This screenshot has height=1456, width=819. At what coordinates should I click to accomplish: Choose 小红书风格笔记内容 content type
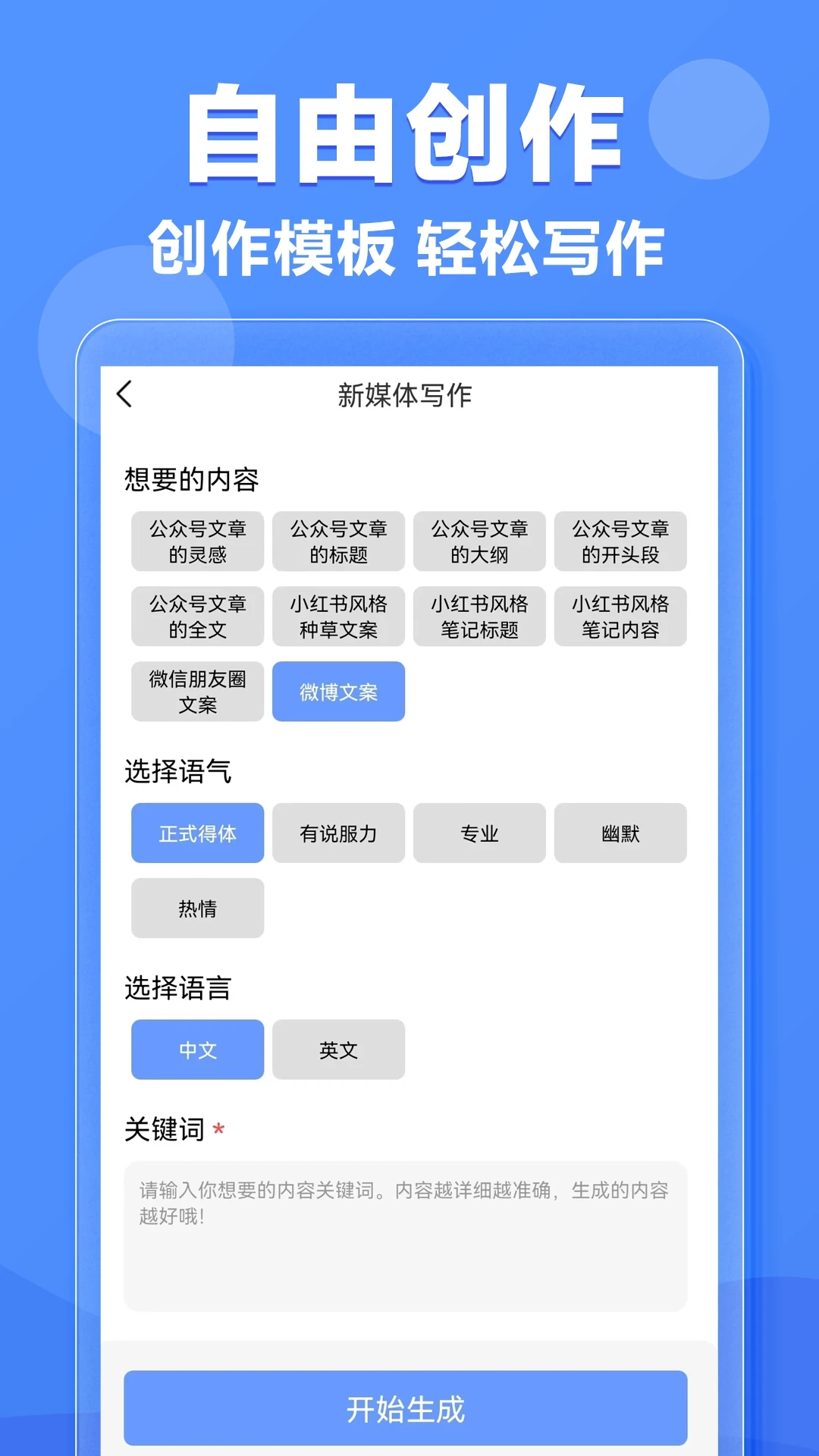(x=620, y=617)
